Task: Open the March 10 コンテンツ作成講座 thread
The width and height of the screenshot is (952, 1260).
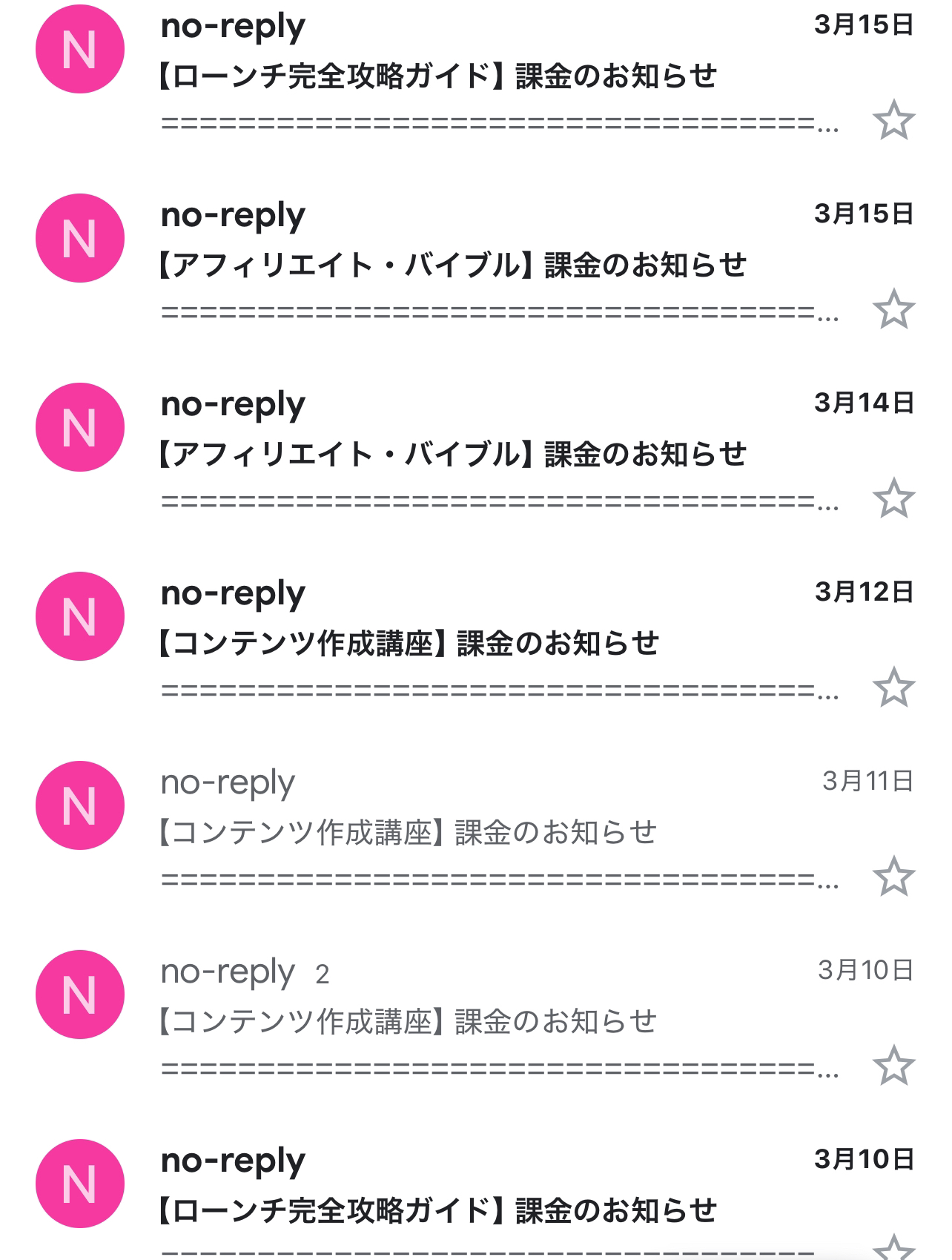Action: tap(408, 1021)
